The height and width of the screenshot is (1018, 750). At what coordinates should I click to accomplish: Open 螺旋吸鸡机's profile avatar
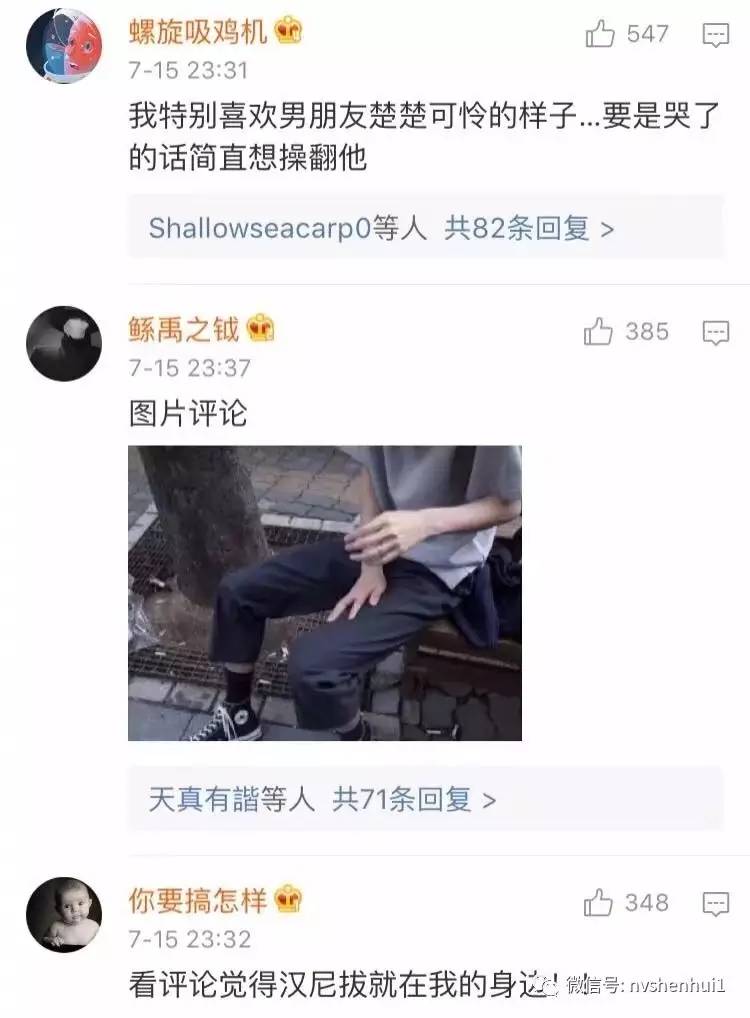tap(64, 45)
